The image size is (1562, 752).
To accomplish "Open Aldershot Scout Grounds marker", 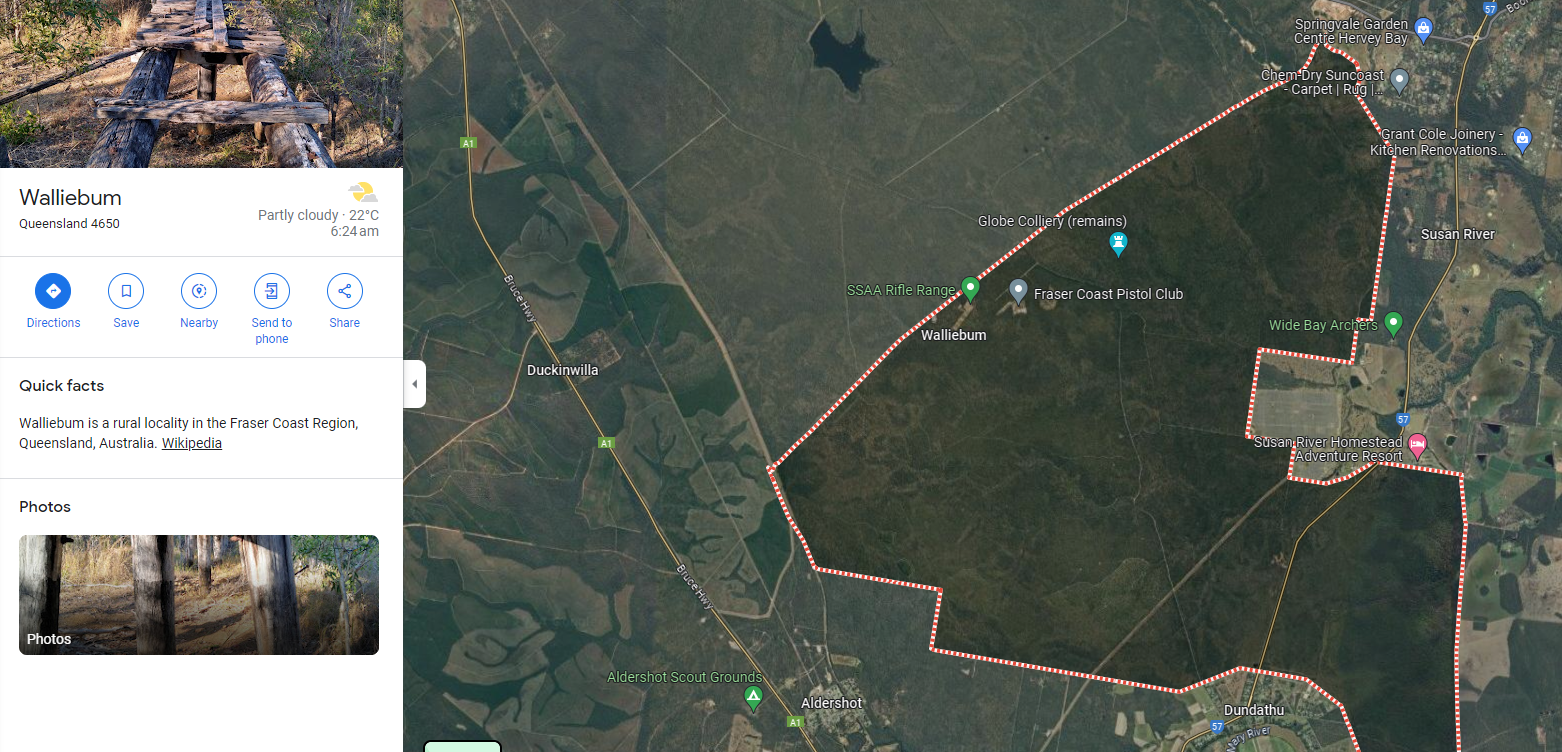I will pos(754,697).
